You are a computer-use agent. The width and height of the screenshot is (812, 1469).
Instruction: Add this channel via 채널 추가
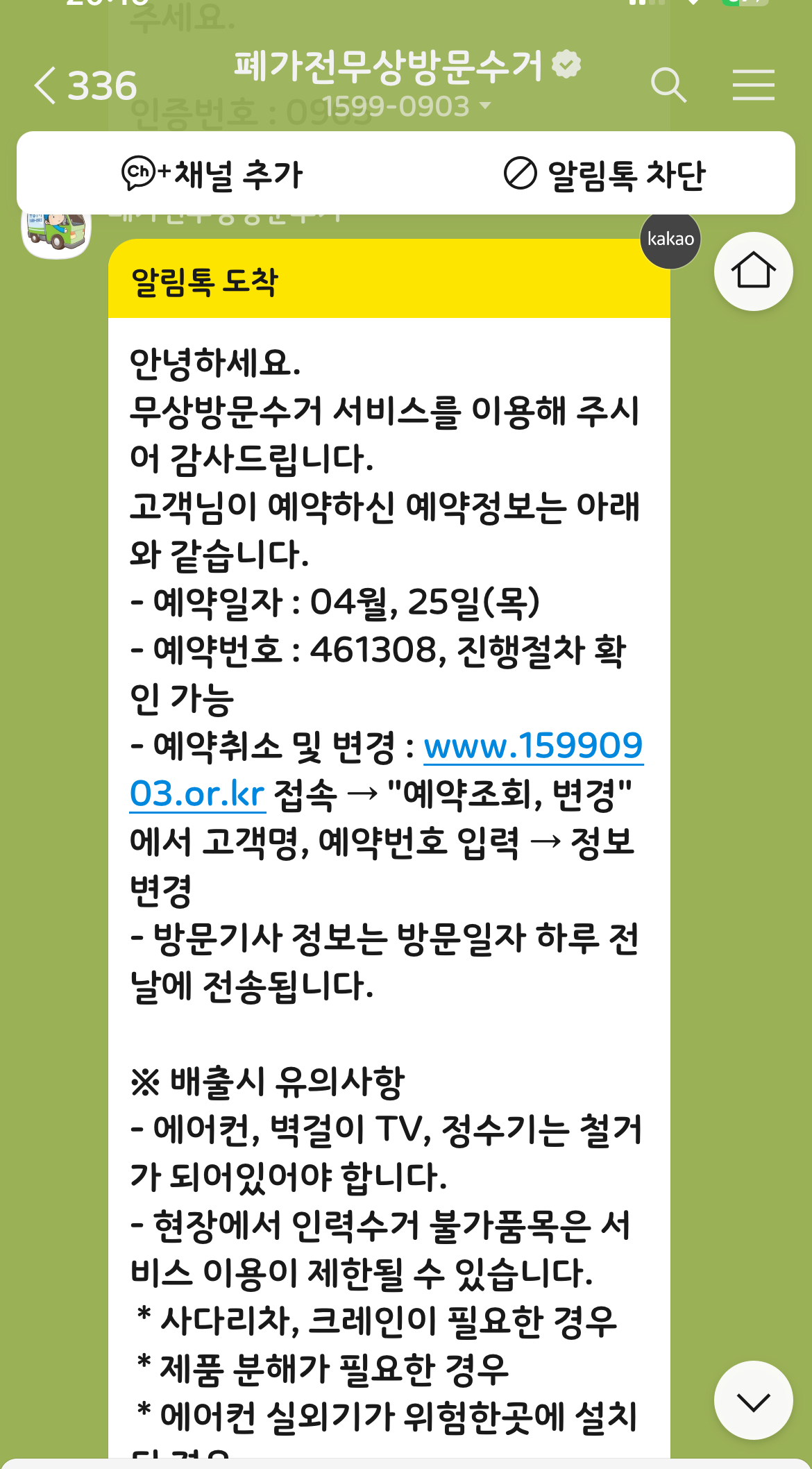coord(212,174)
